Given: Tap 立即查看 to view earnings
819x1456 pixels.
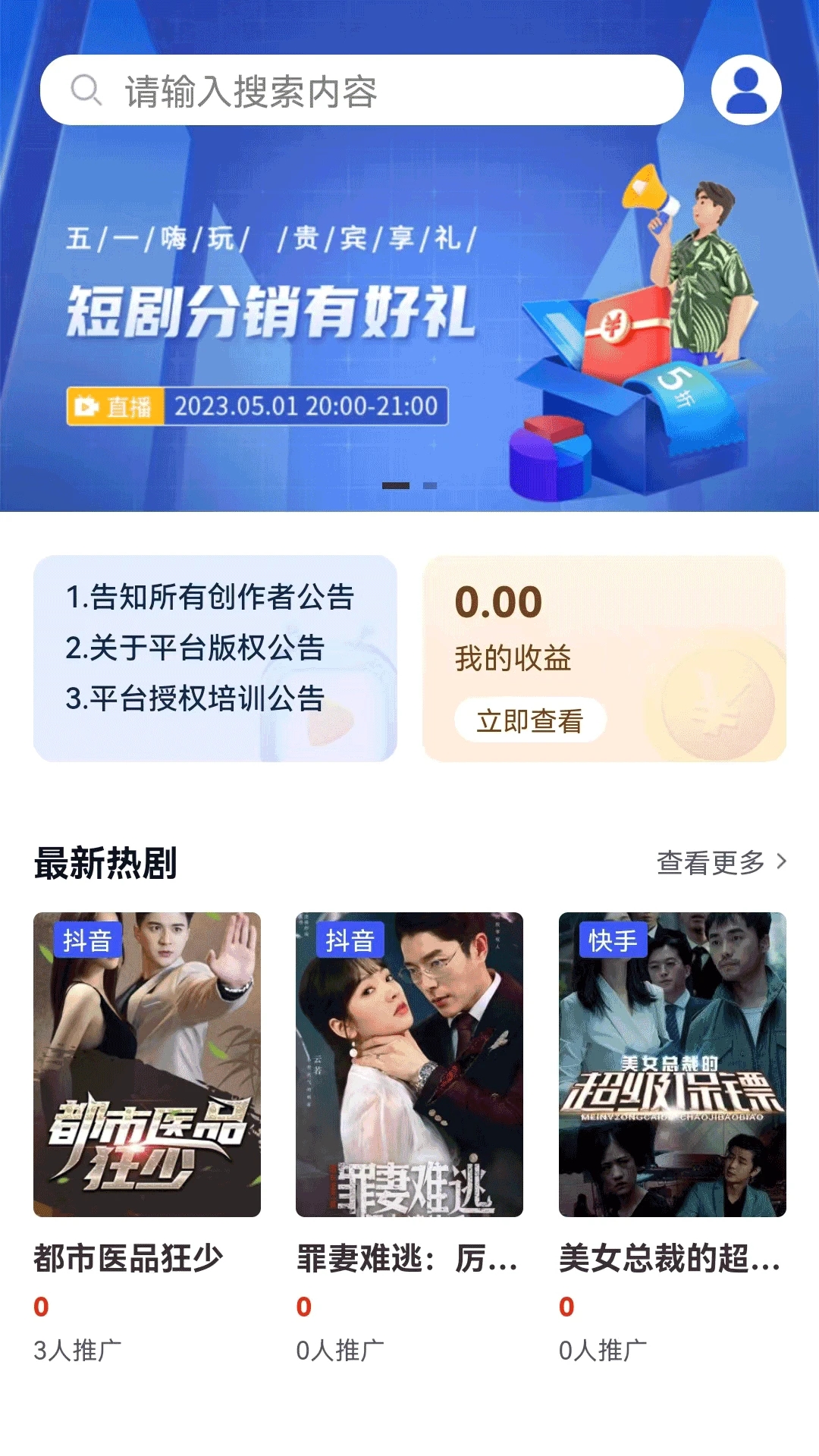Looking at the screenshot, I should pyautogui.click(x=529, y=720).
